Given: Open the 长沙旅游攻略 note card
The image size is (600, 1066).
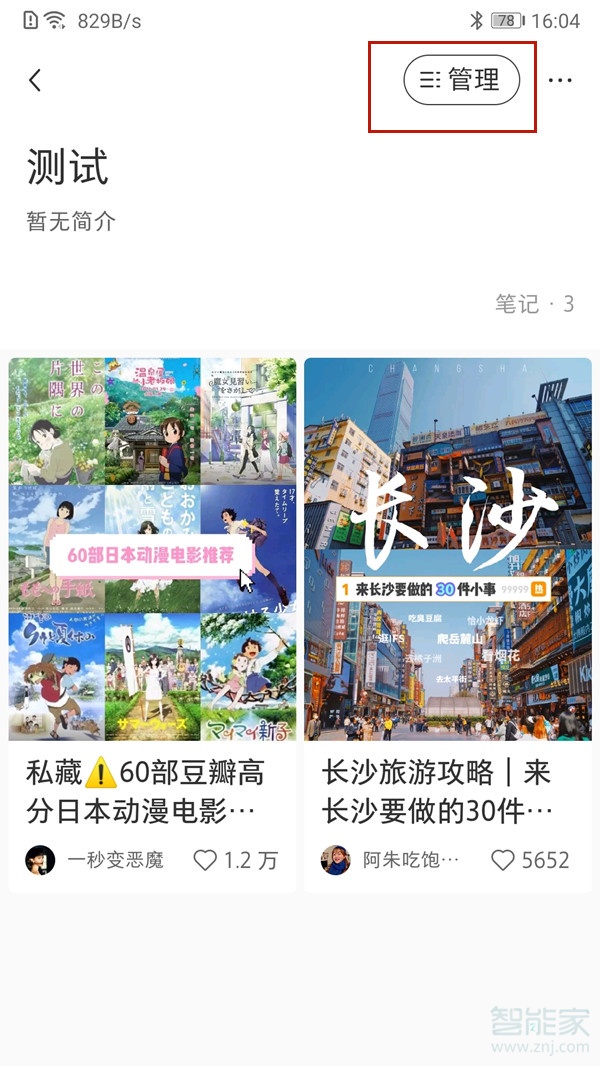Looking at the screenshot, I should pyautogui.click(x=448, y=549).
